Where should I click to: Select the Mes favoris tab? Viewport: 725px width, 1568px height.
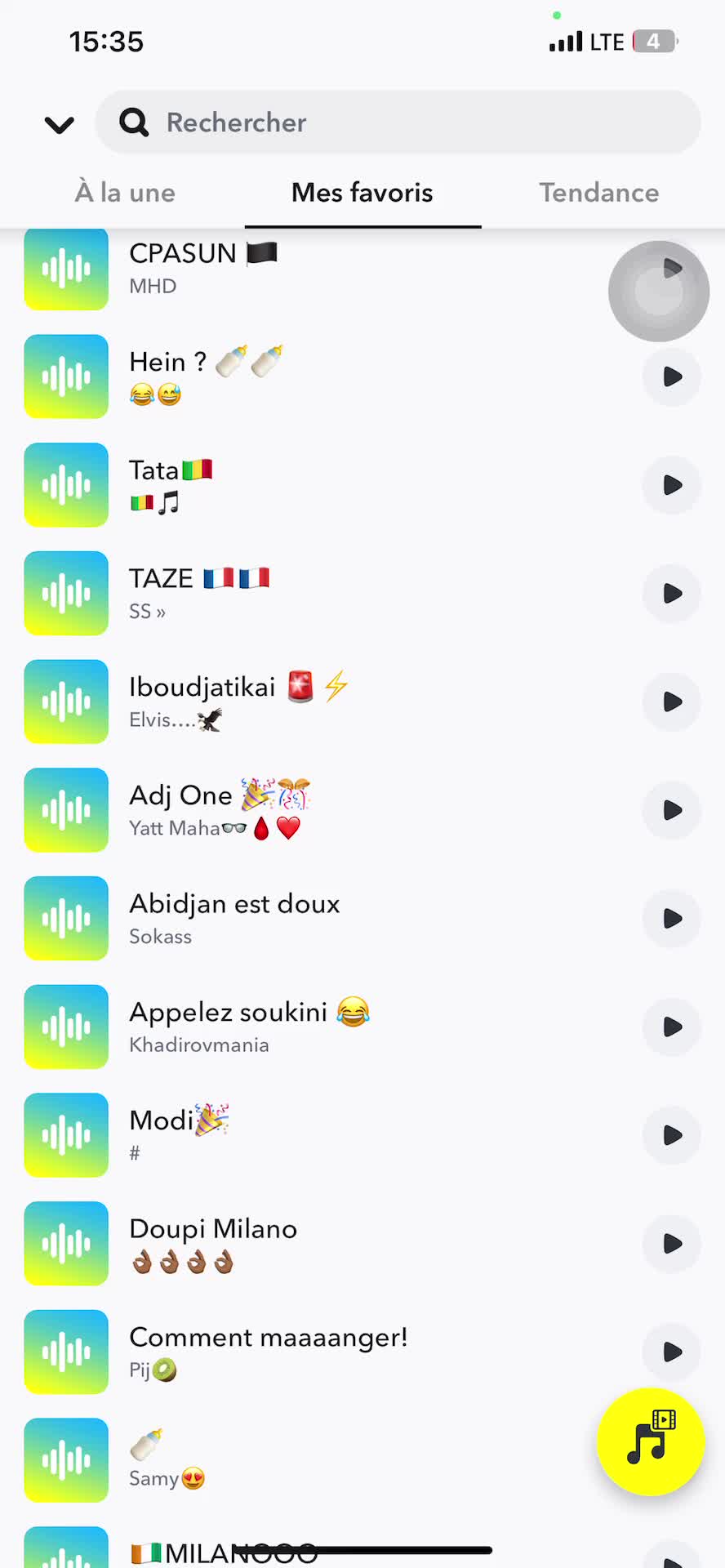(362, 193)
